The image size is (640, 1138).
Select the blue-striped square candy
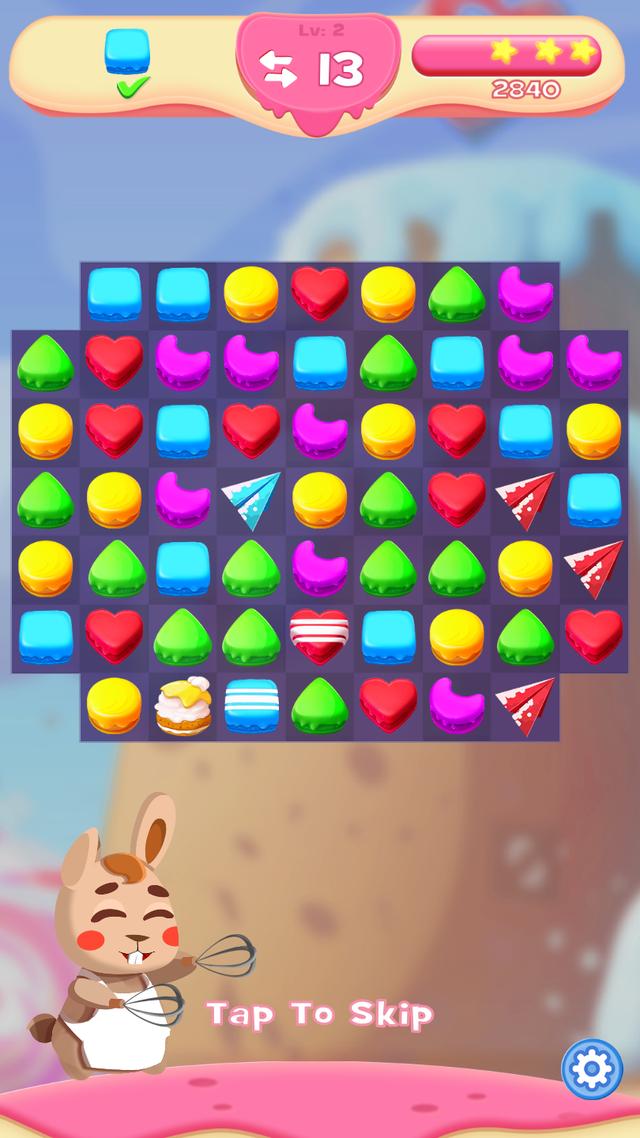(x=251, y=705)
